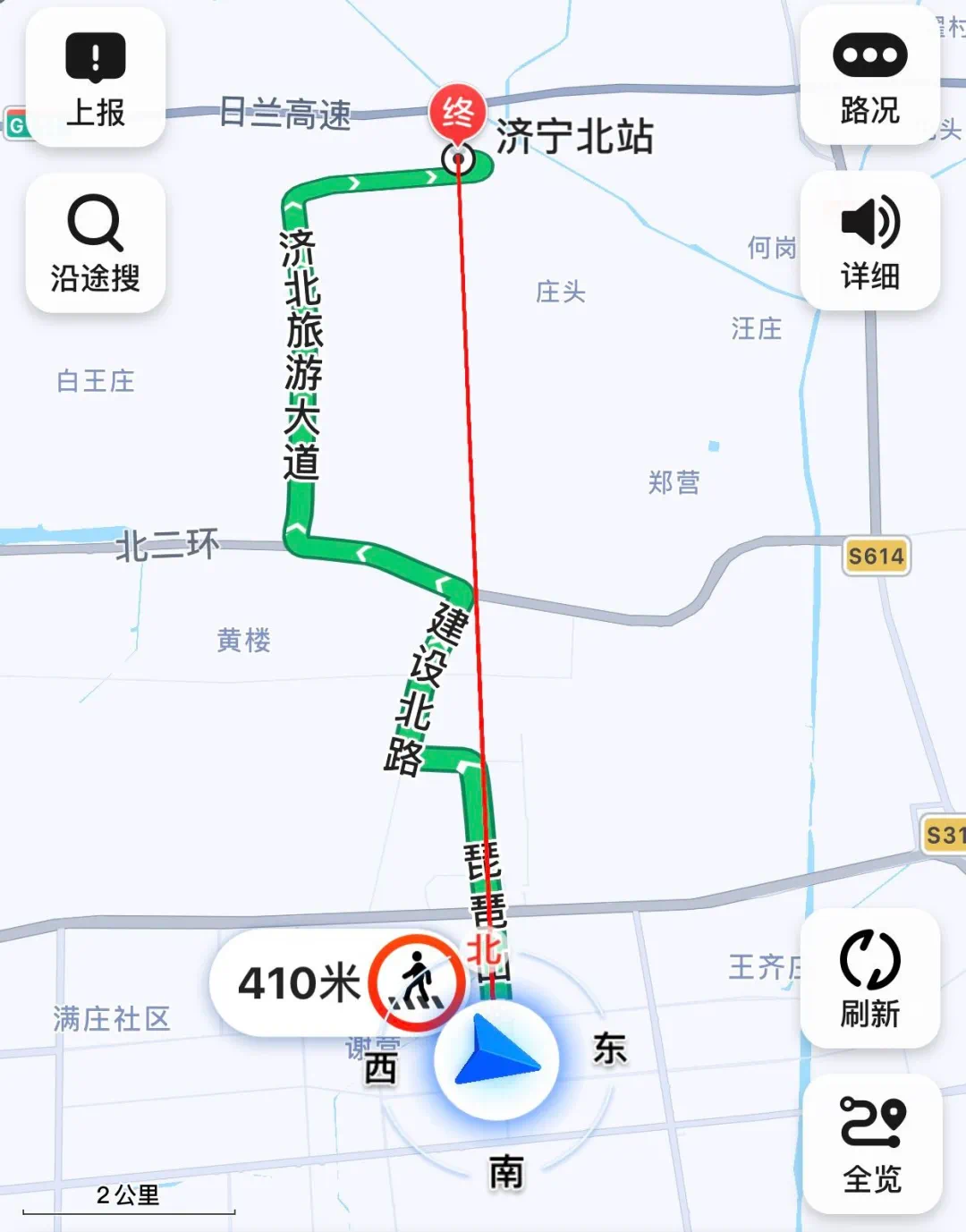This screenshot has width=966, height=1232.
Task: Refresh the route with 刷新
Action: click(x=869, y=979)
